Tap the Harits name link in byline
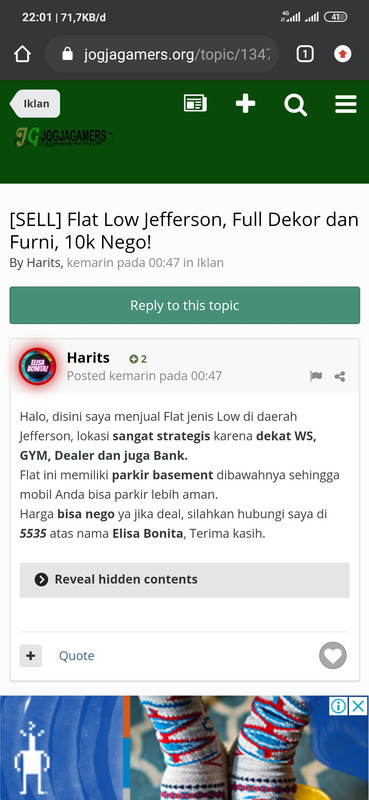 [x=44, y=263]
